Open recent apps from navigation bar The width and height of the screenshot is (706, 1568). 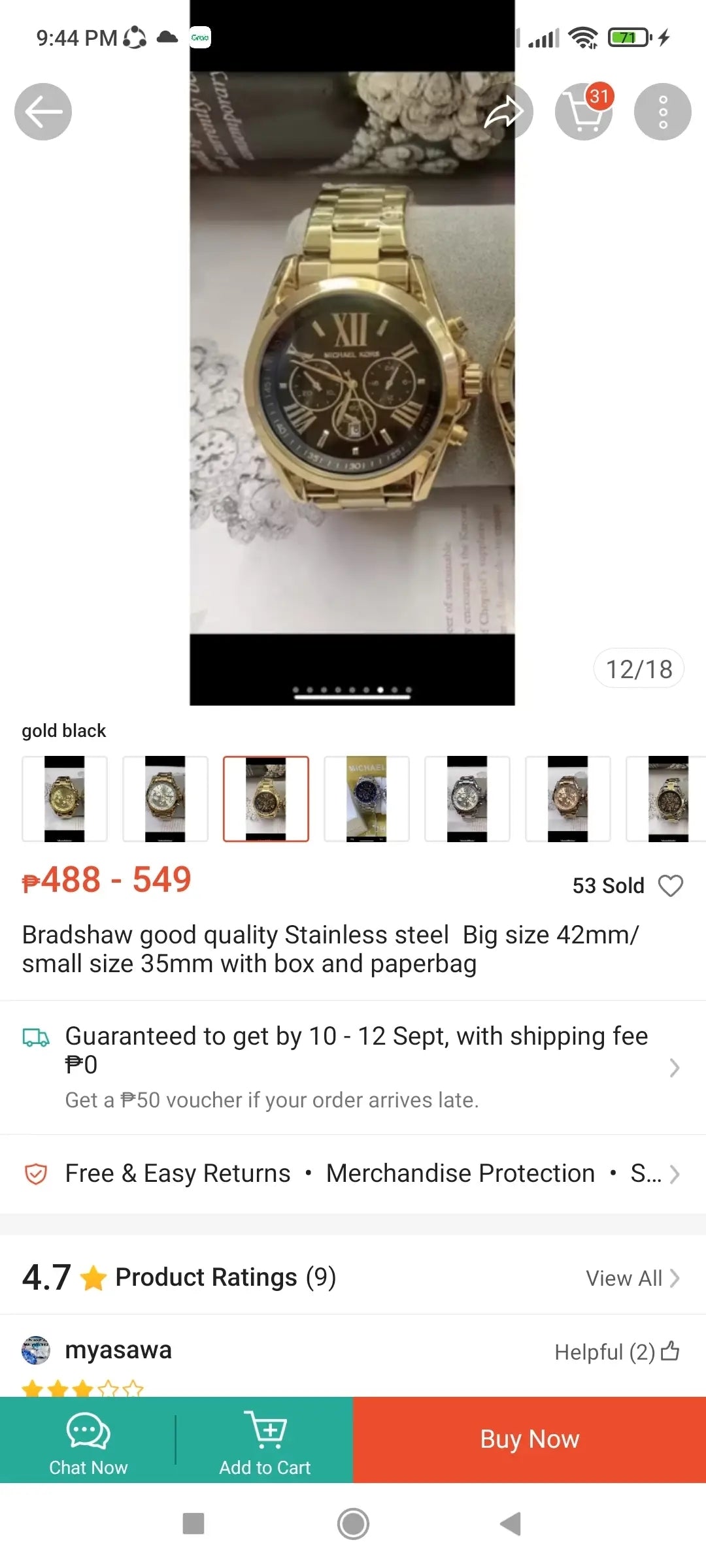tap(193, 1524)
